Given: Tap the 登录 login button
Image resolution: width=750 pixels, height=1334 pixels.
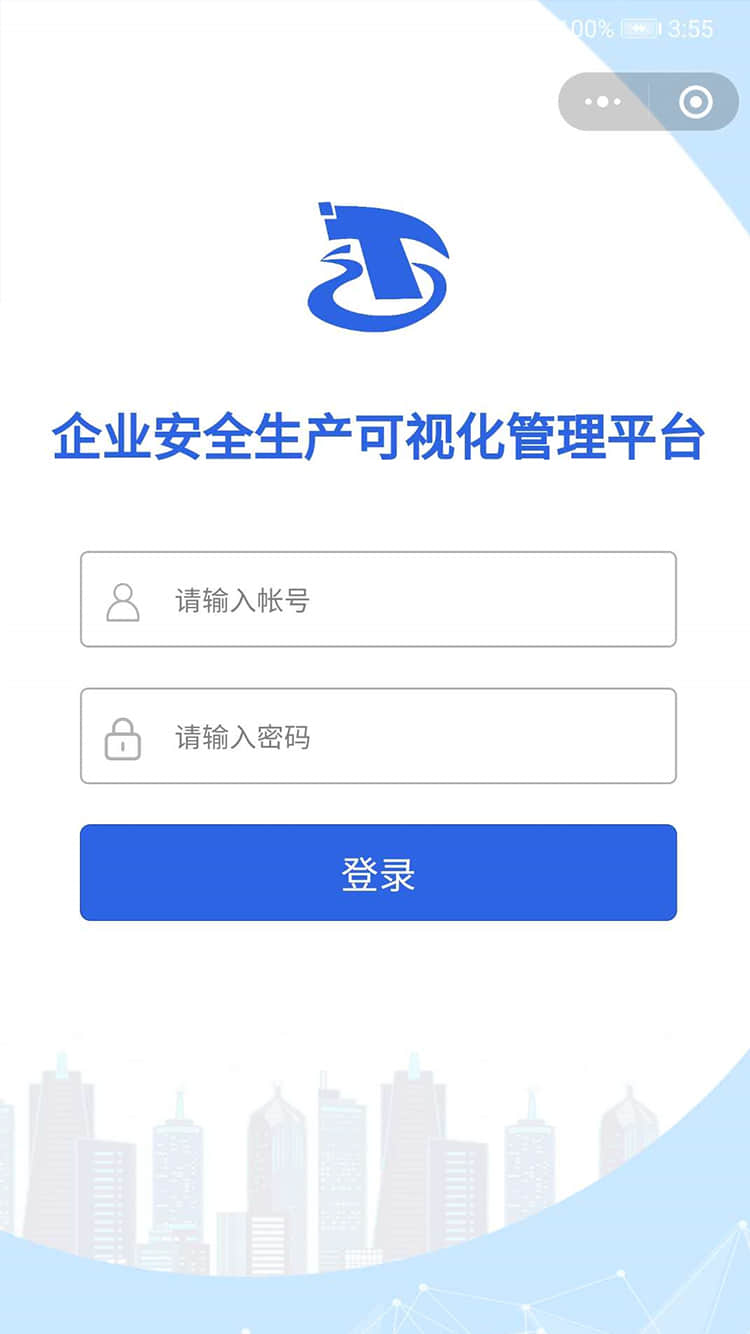Looking at the screenshot, I should point(378,872).
